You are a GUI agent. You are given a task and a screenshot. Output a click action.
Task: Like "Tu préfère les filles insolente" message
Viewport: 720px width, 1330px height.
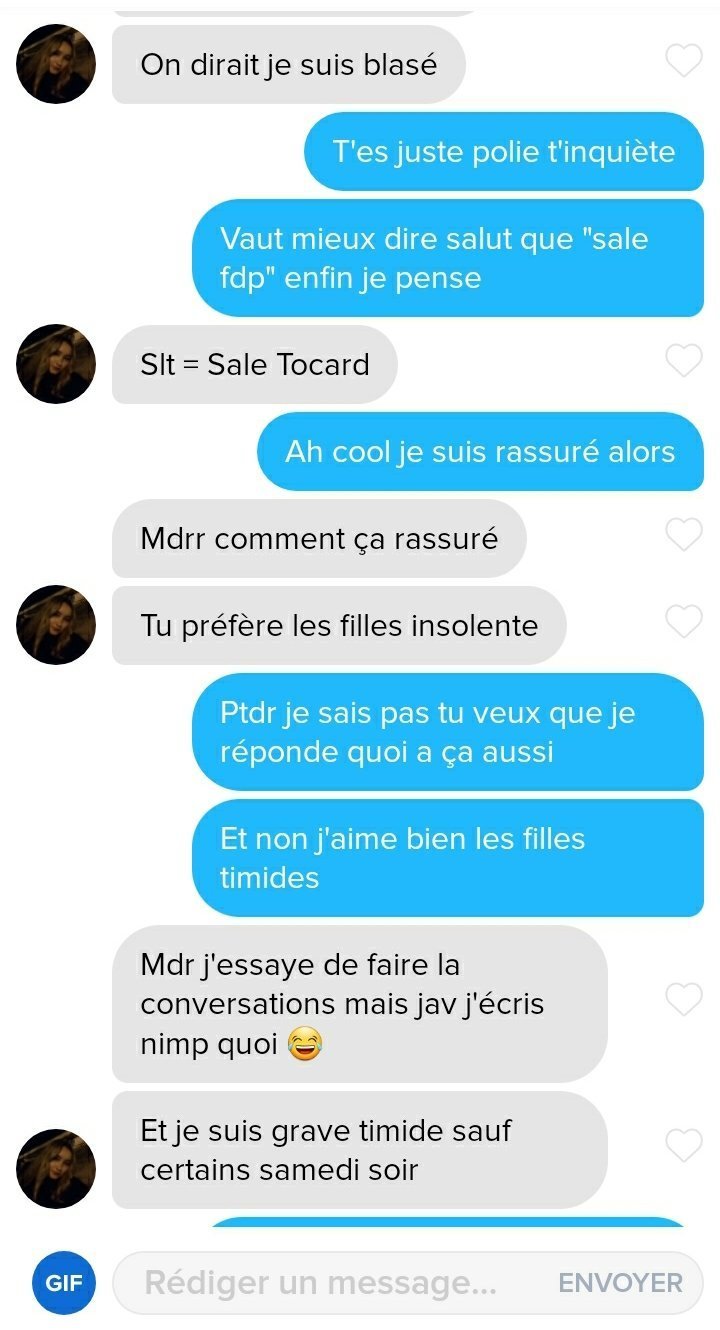684,623
